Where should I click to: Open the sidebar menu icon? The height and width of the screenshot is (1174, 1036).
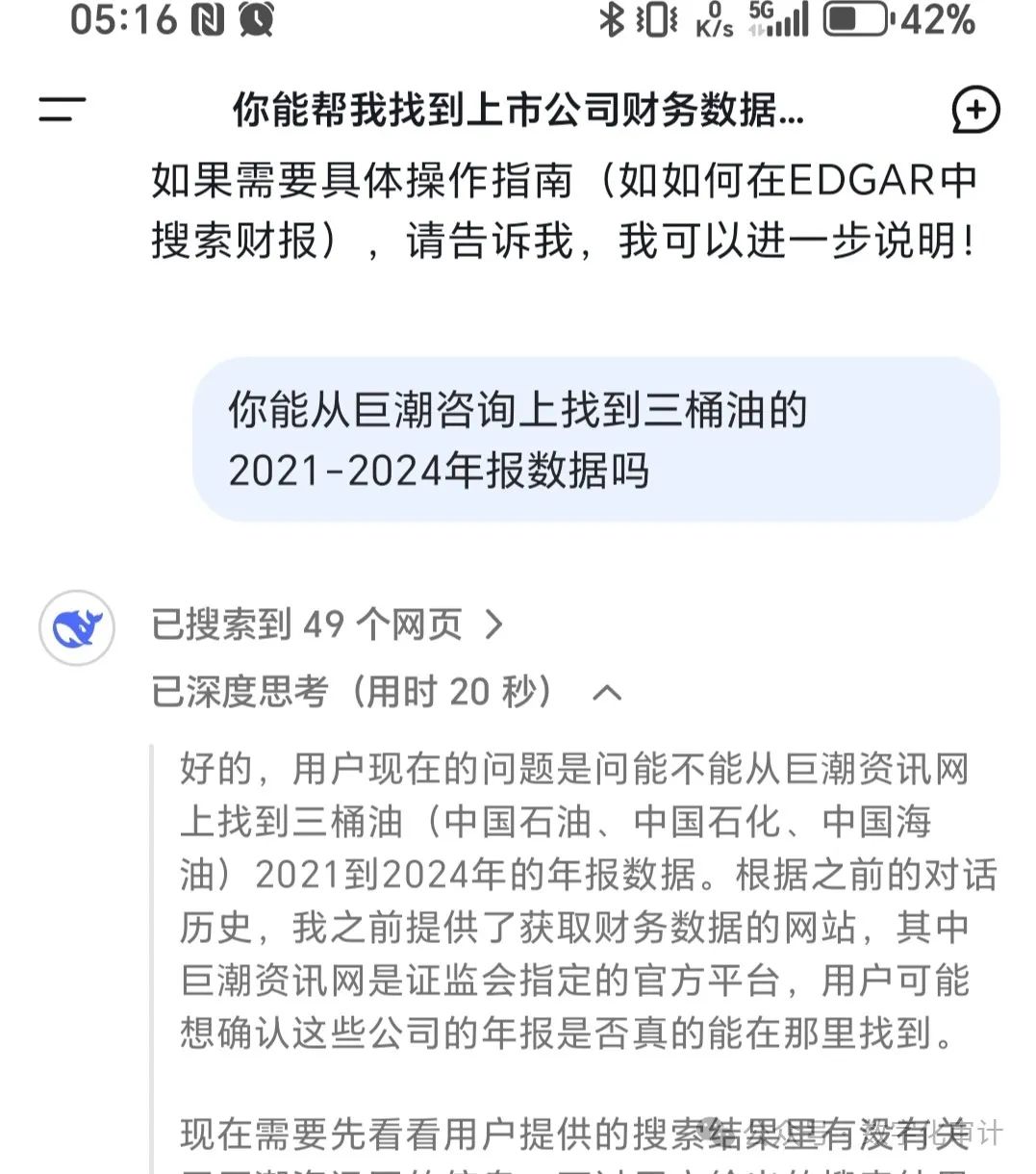point(63,110)
